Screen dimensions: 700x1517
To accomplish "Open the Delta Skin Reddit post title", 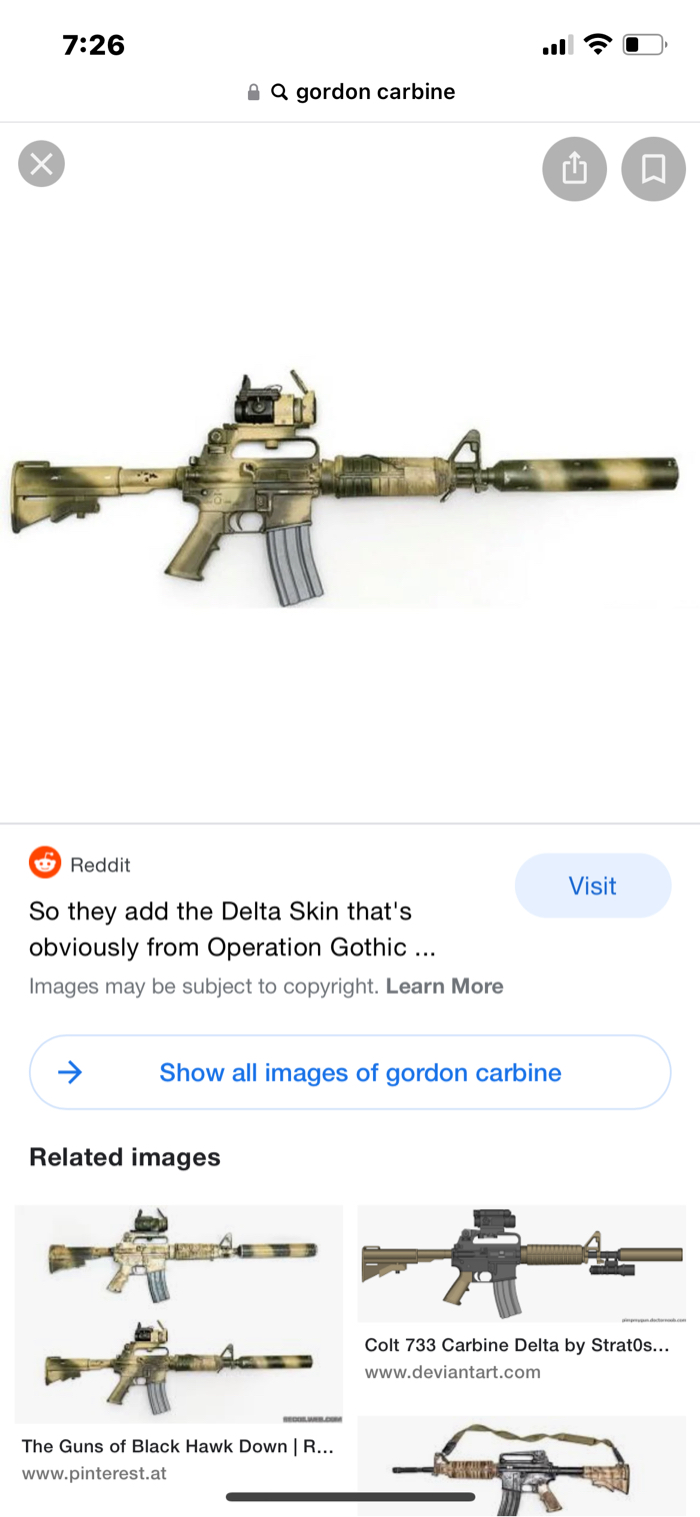I will (234, 929).
